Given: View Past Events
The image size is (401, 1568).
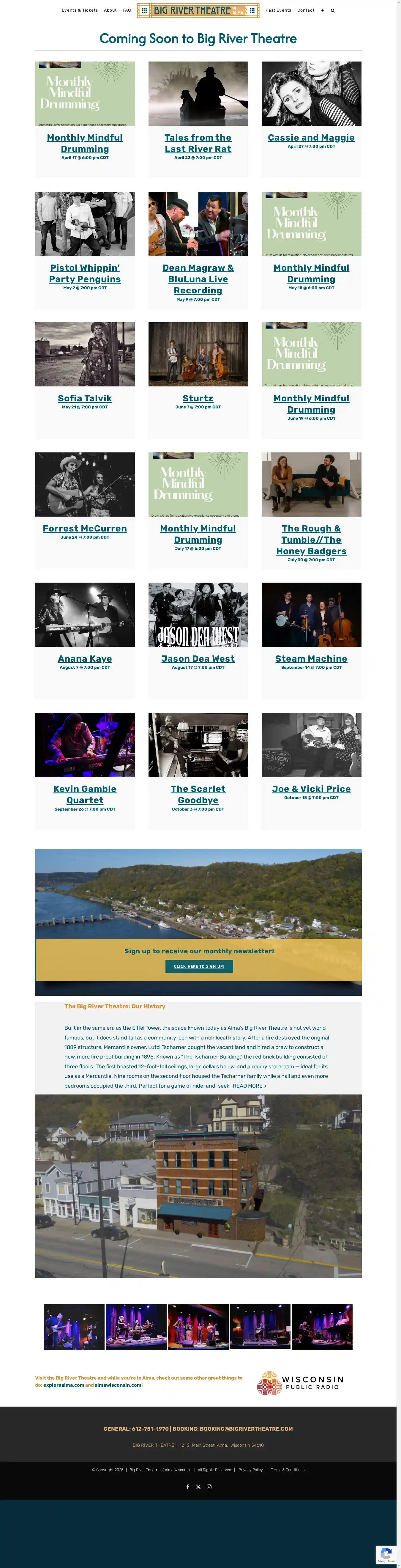Looking at the screenshot, I should [278, 10].
